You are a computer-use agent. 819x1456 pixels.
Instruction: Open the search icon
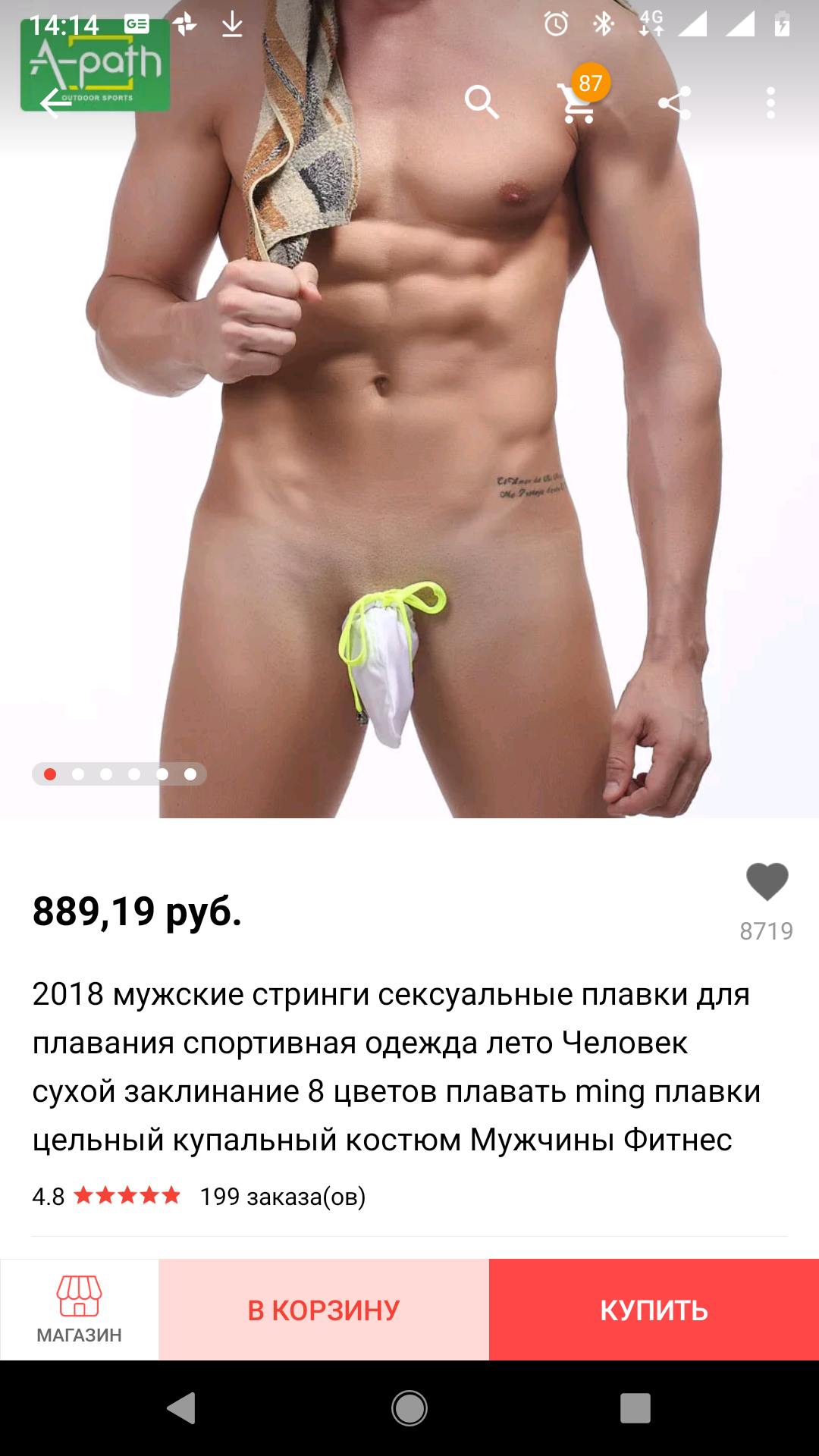pyautogui.click(x=482, y=102)
